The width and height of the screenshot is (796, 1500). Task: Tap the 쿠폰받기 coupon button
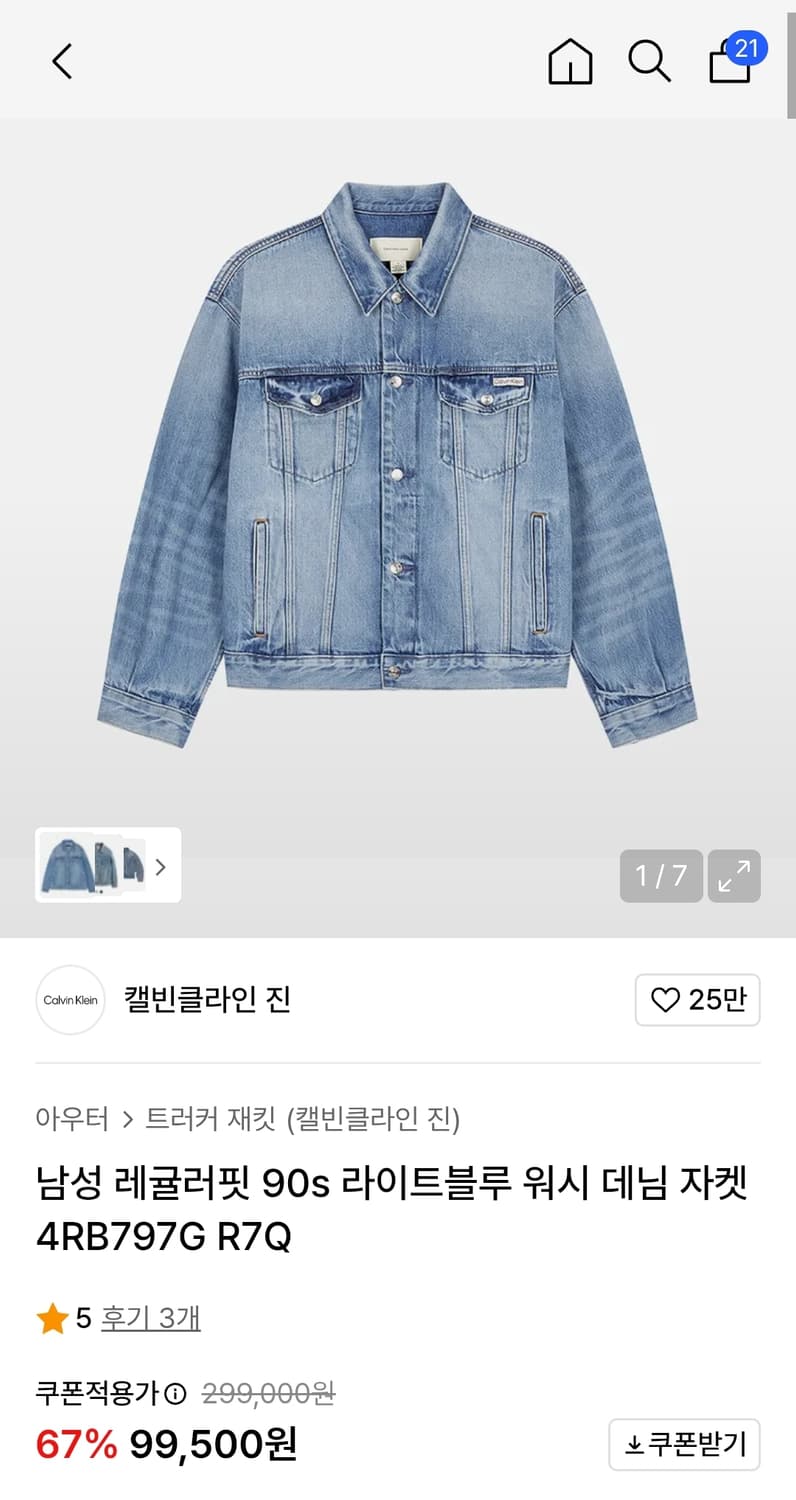(x=684, y=1444)
